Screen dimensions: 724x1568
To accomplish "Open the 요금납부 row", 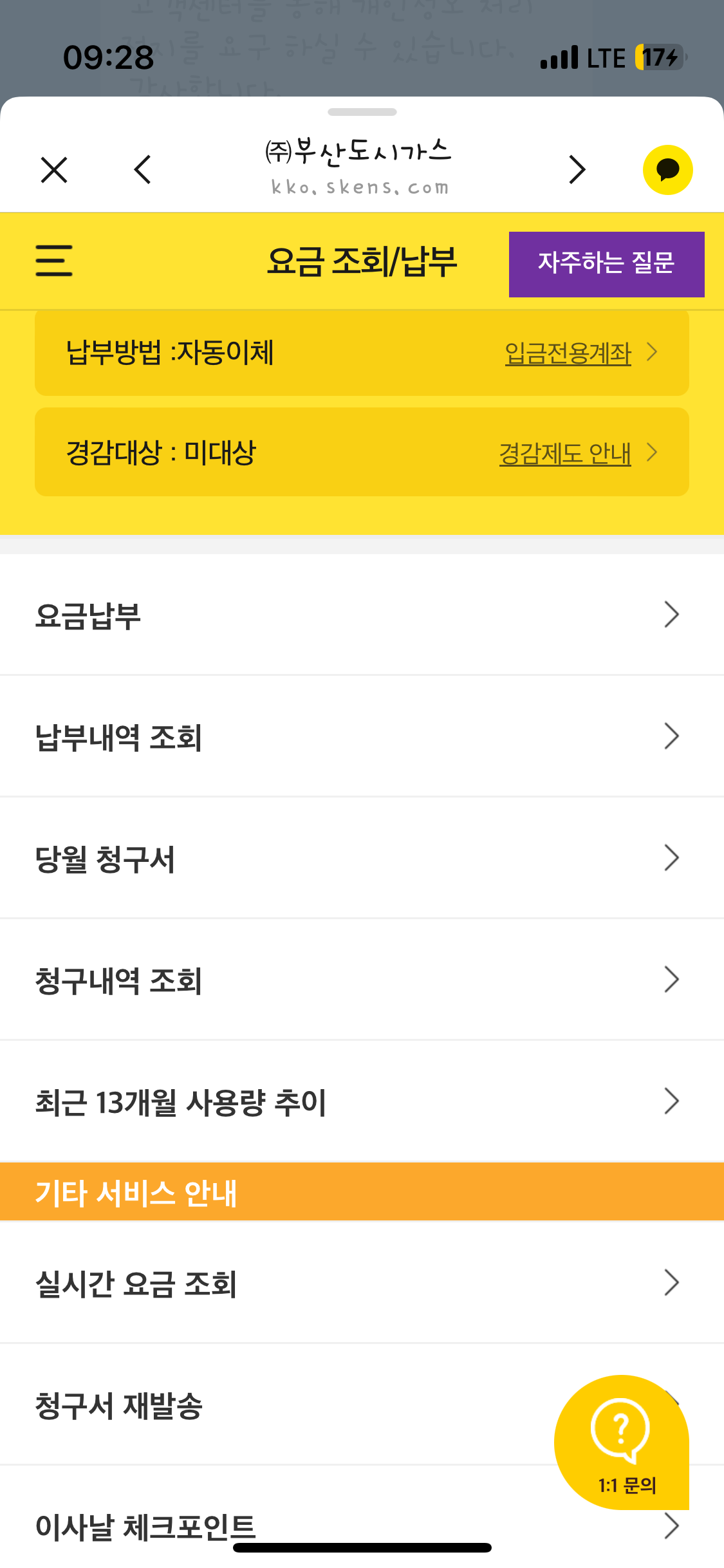I will tap(362, 615).
